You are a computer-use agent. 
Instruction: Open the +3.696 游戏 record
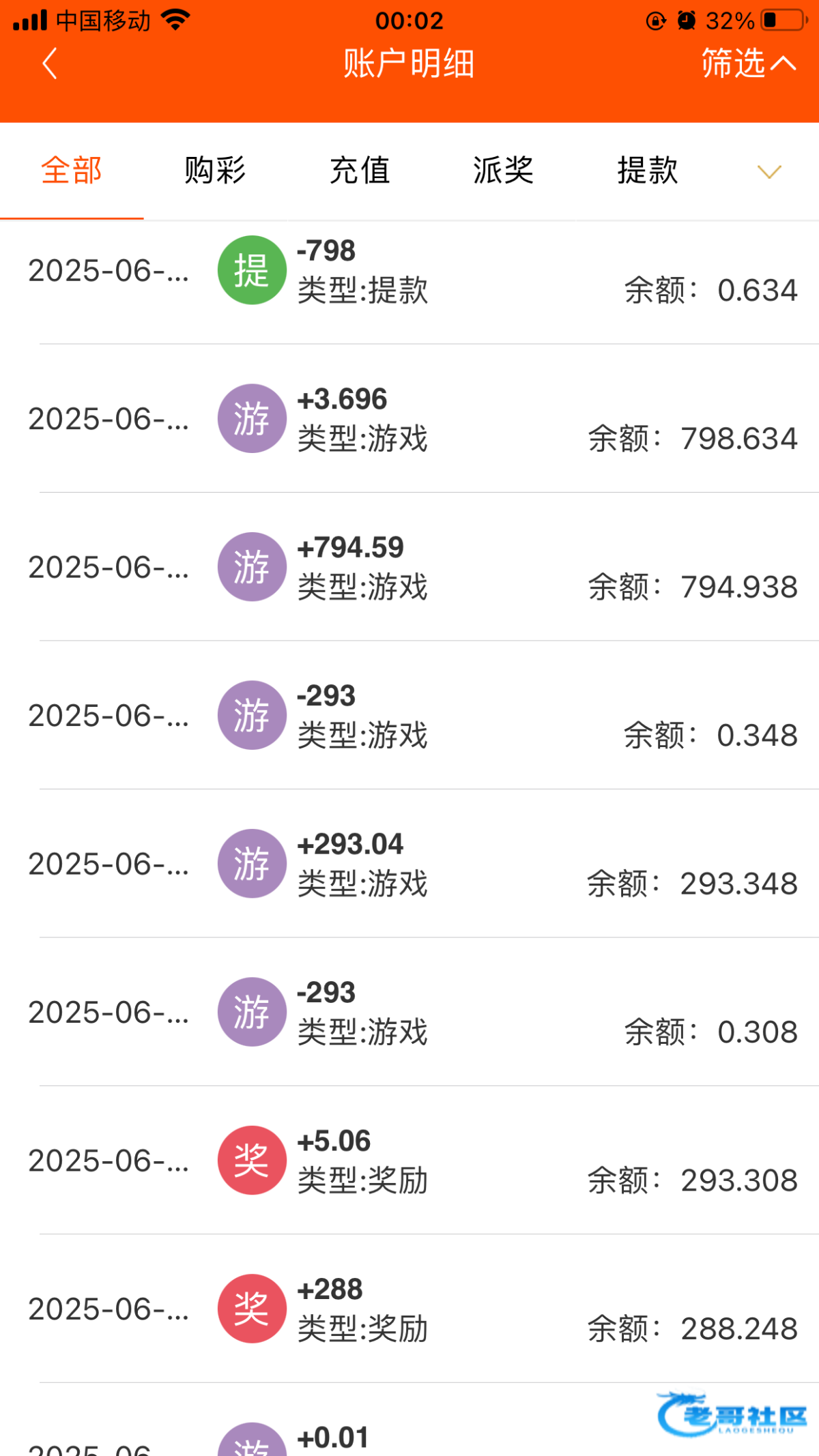pyautogui.click(x=409, y=419)
